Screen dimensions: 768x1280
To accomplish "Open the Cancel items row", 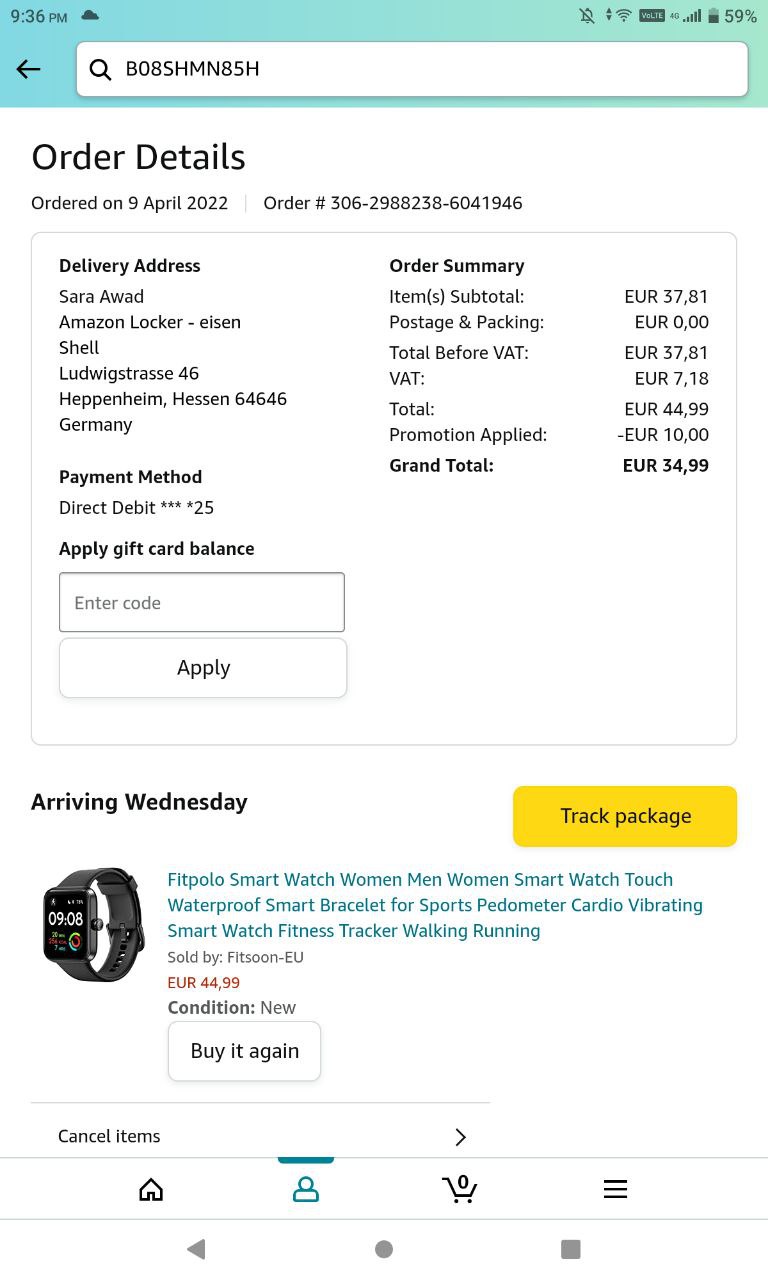I will tap(260, 1136).
